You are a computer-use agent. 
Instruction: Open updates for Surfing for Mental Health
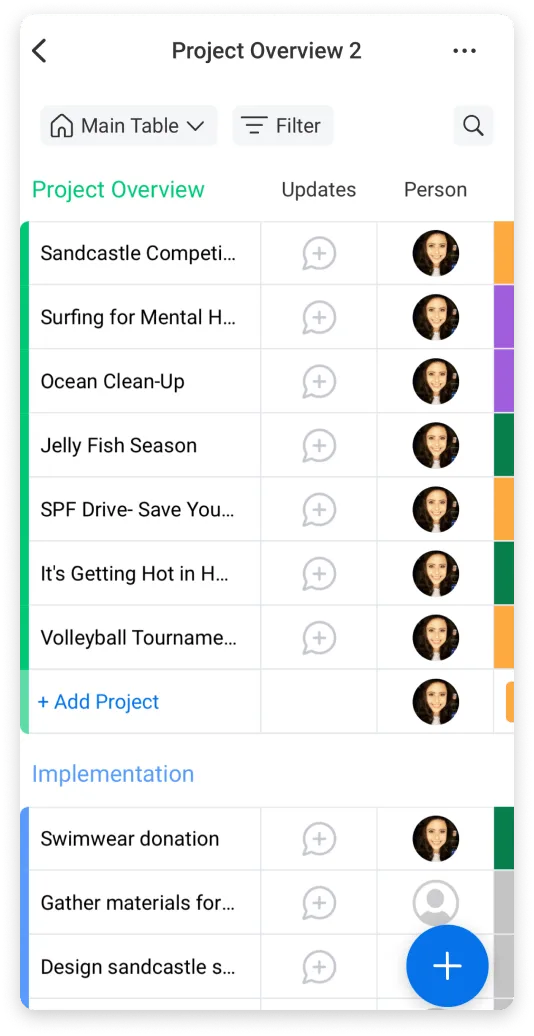click(319, 318)
